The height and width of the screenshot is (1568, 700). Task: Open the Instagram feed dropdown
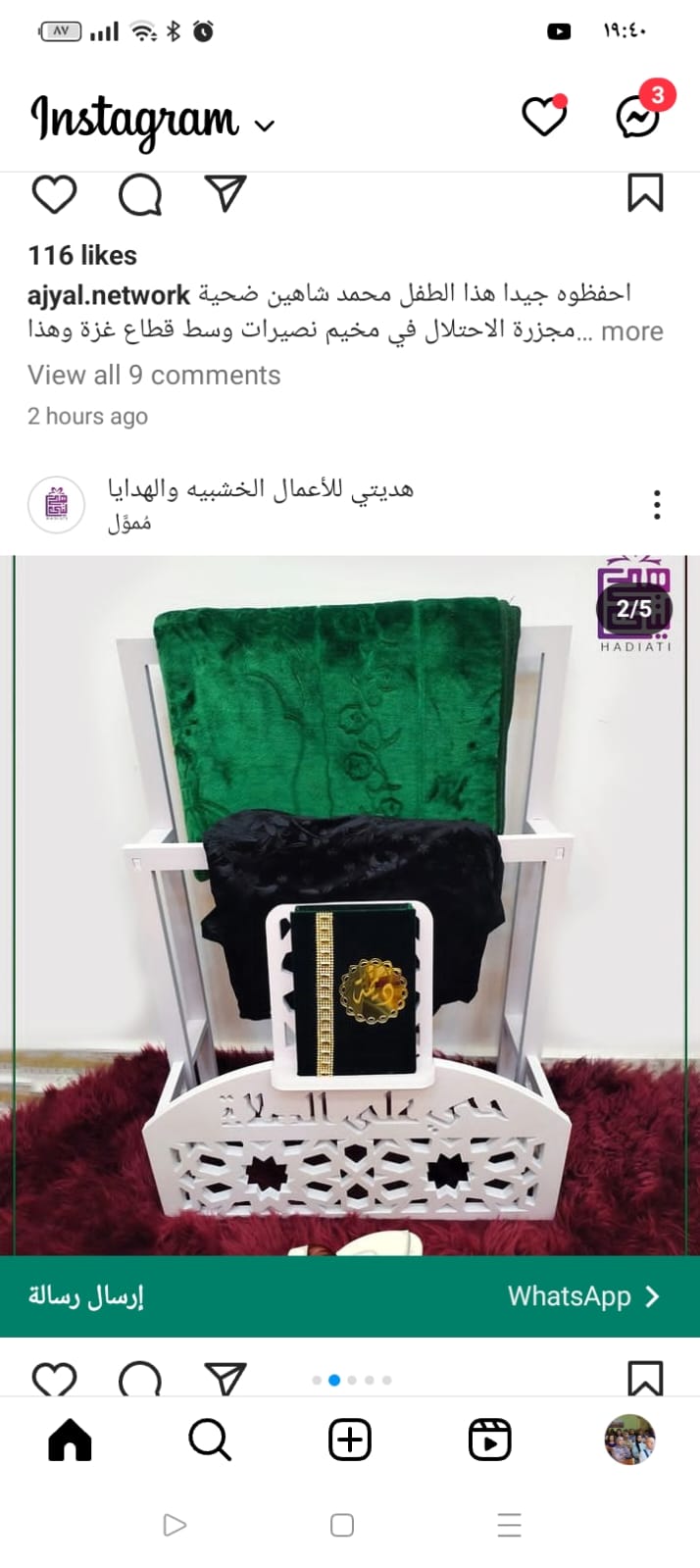(264, 126)
